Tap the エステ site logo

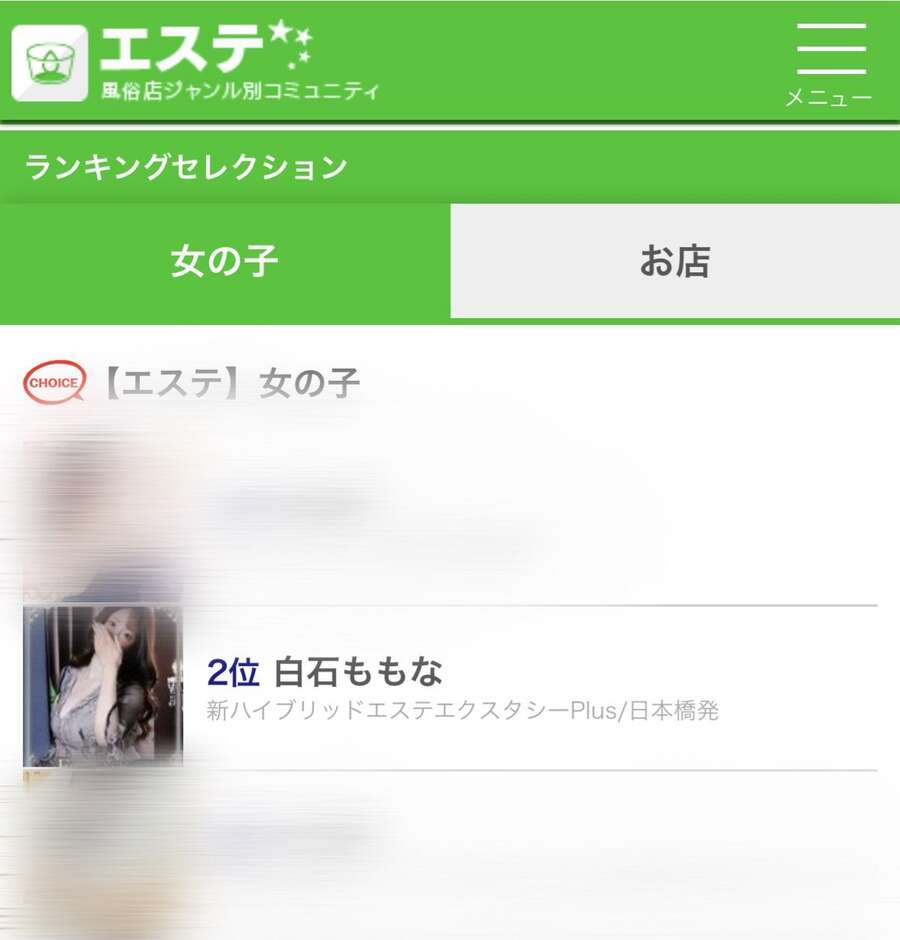[196, 62]
